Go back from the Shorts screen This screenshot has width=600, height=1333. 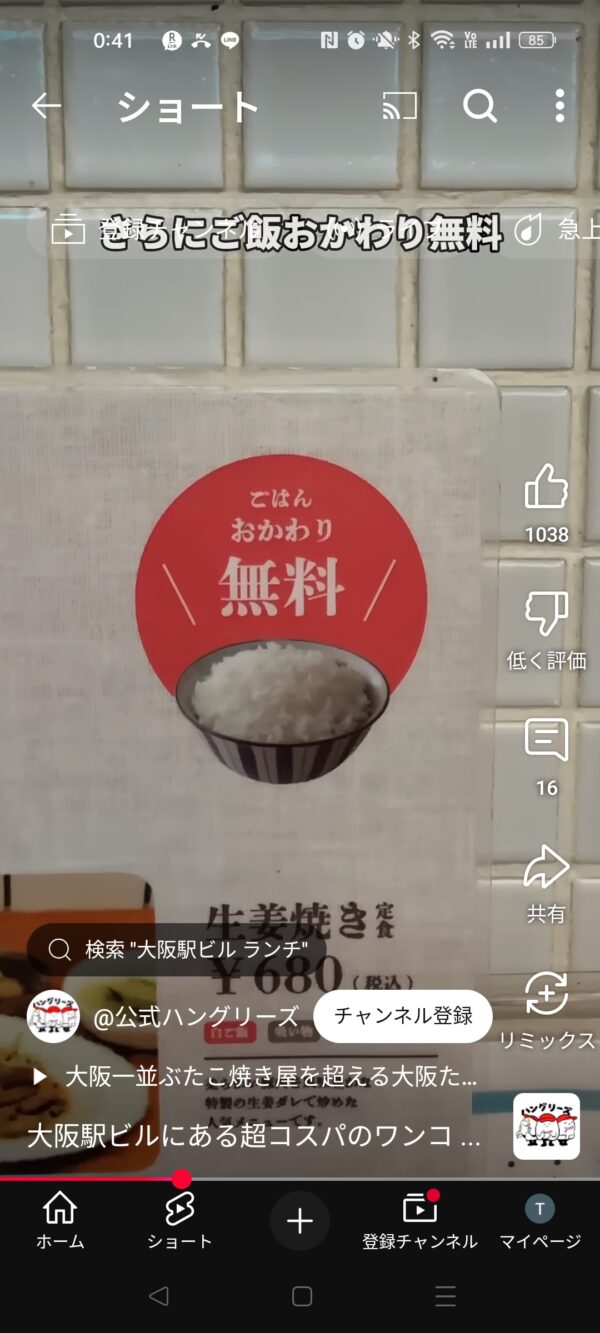tap(46, 105)
